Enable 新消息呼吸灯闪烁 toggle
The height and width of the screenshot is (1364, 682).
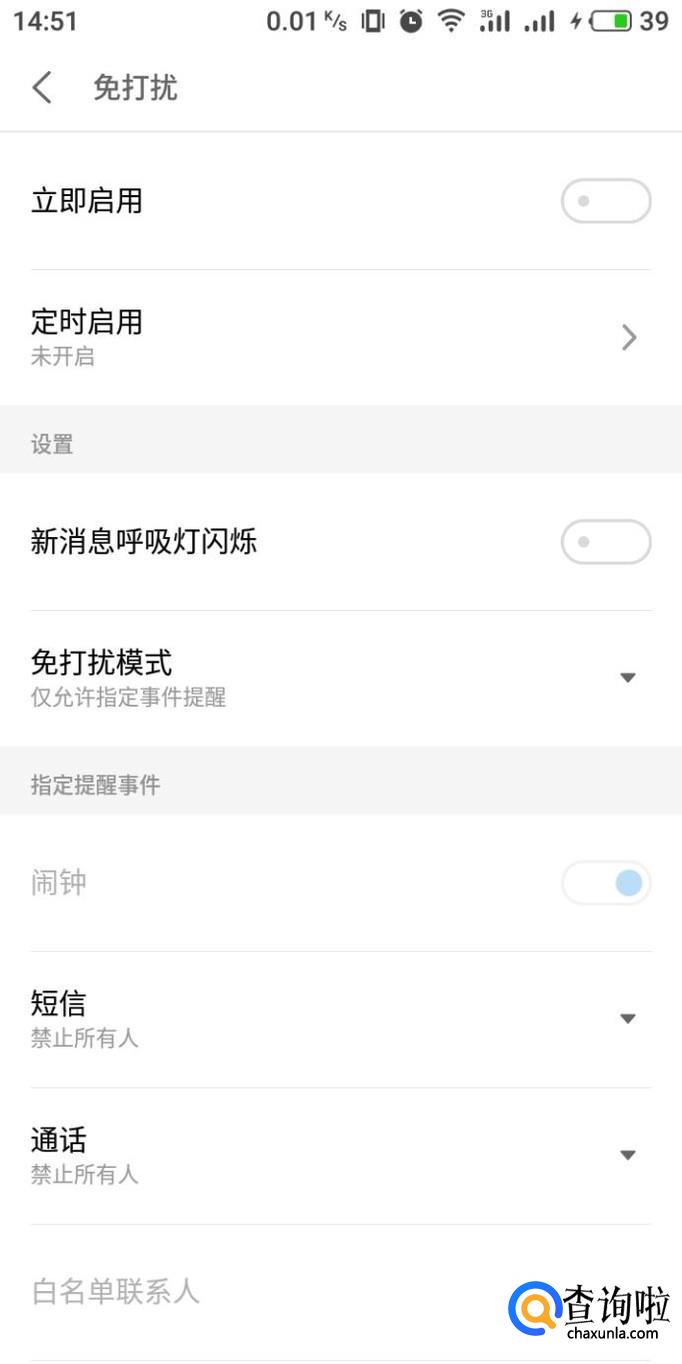click(605, 542)
